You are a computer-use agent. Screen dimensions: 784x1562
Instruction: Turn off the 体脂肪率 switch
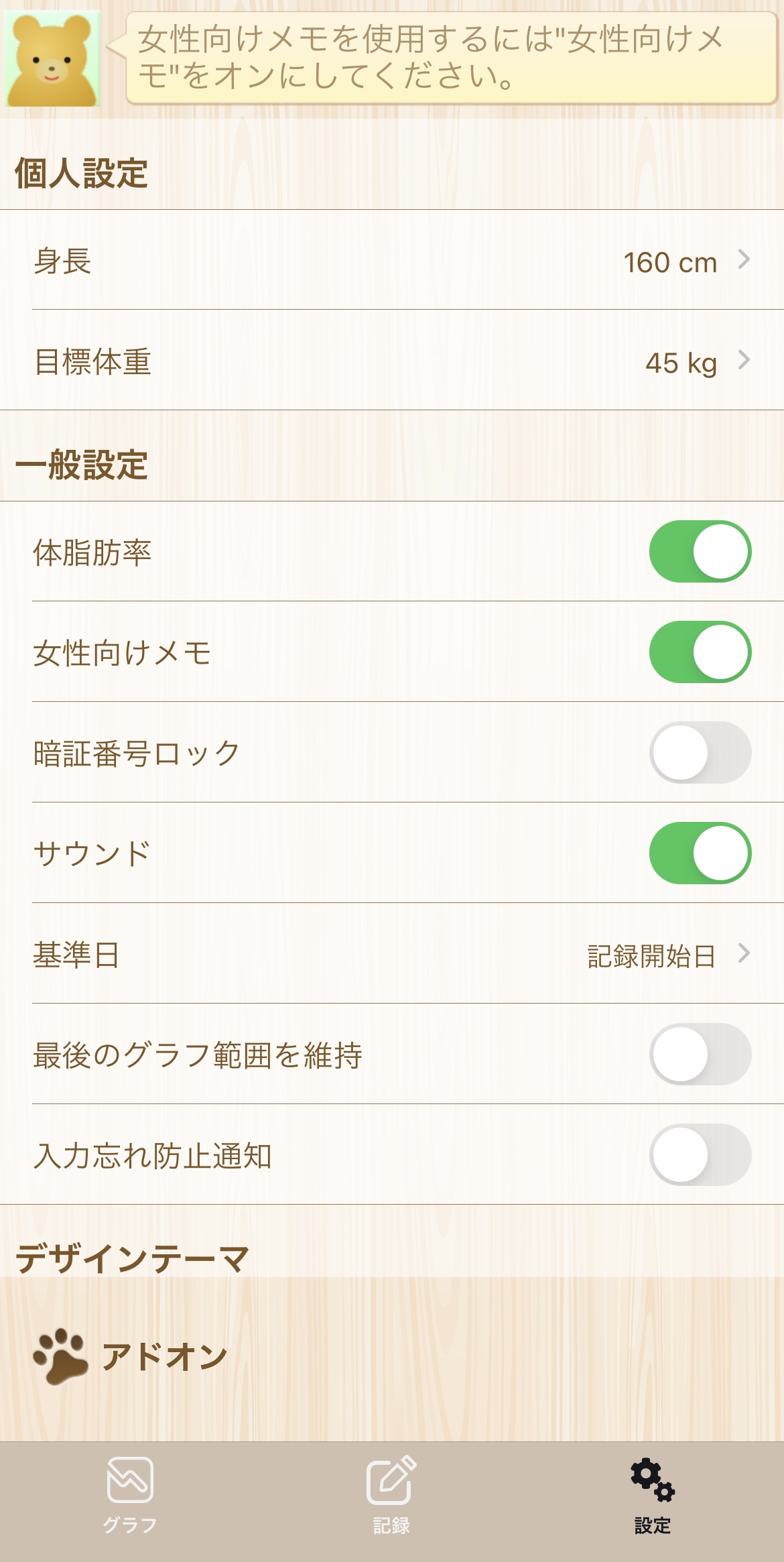700,552
